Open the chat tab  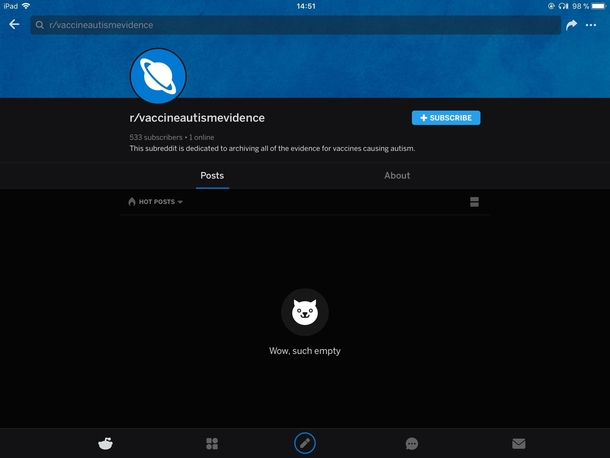[412, 443]
